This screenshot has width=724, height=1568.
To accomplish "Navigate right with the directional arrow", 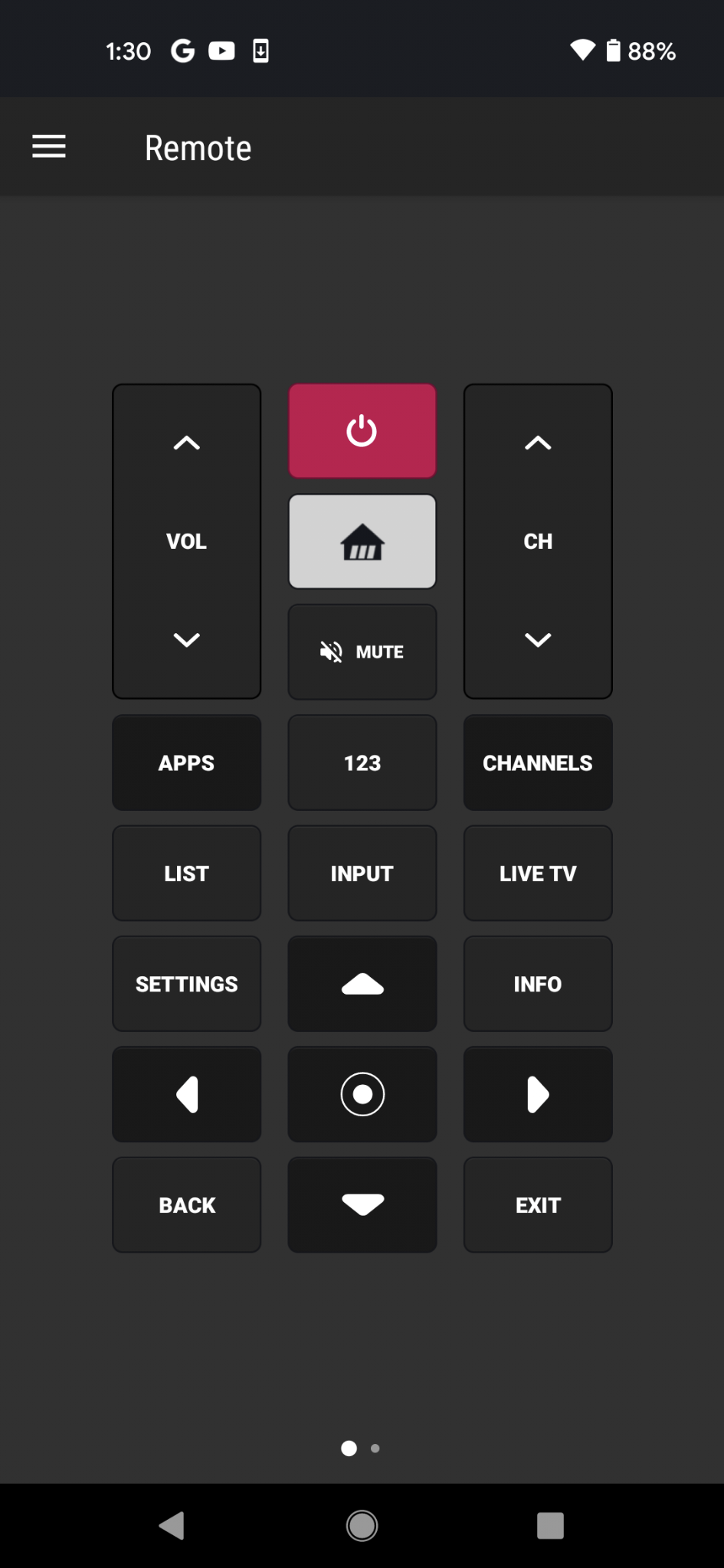I will 537,1094.
